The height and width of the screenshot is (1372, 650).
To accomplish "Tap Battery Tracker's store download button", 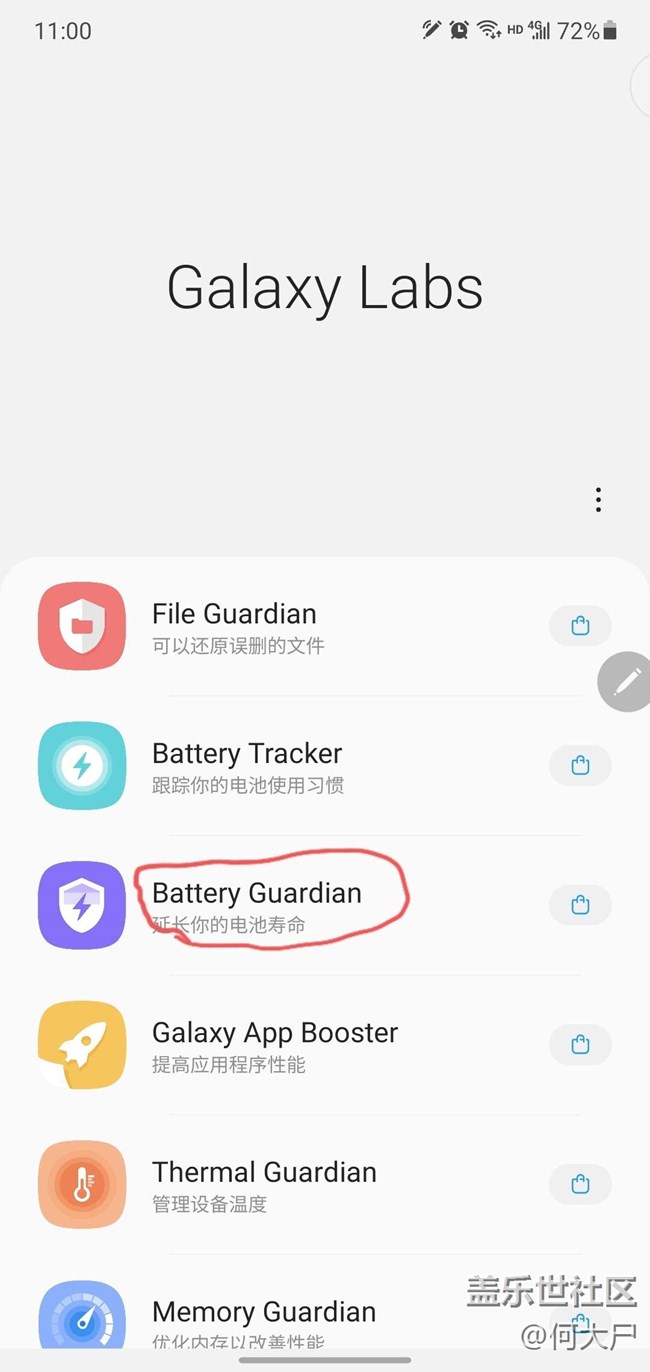I will click(580, 766).
